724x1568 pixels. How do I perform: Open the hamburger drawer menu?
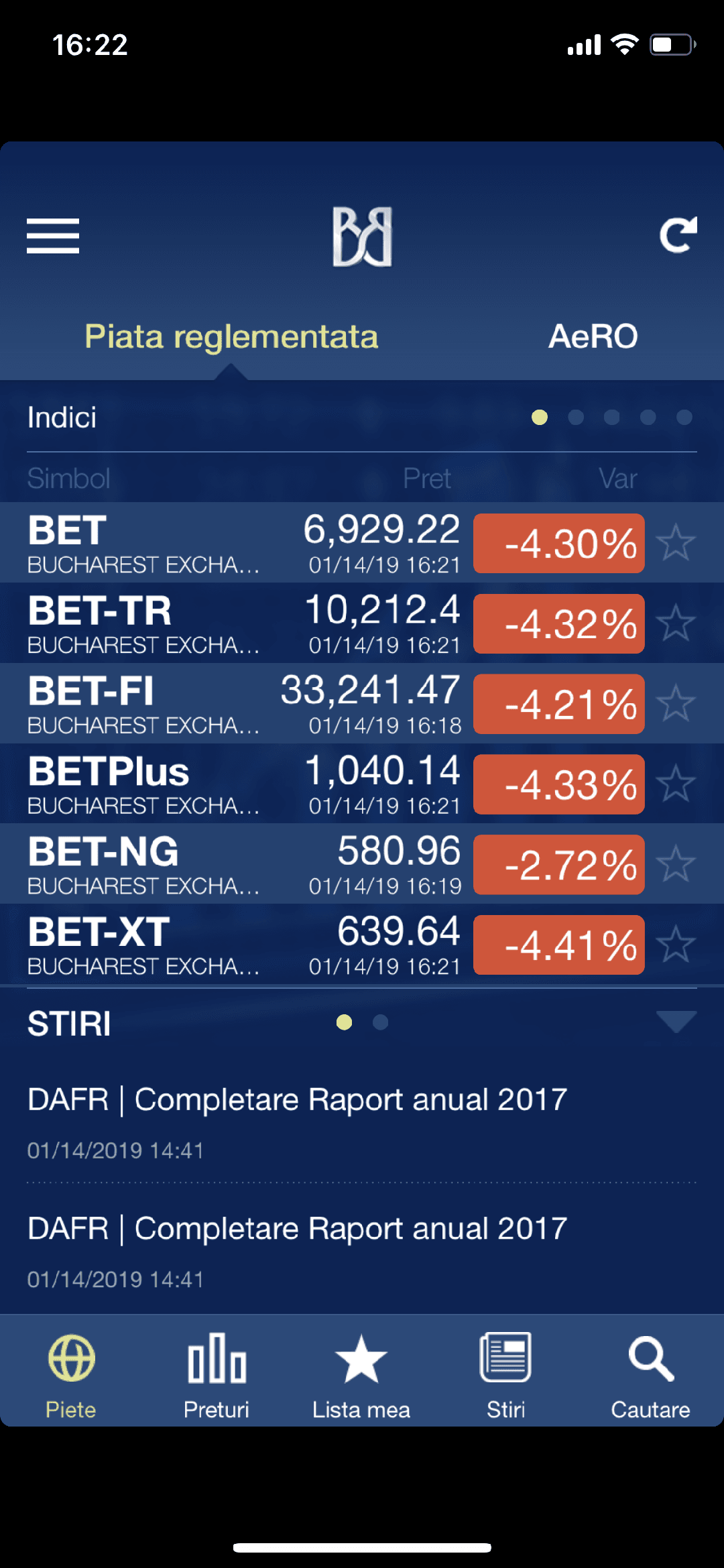53,236
